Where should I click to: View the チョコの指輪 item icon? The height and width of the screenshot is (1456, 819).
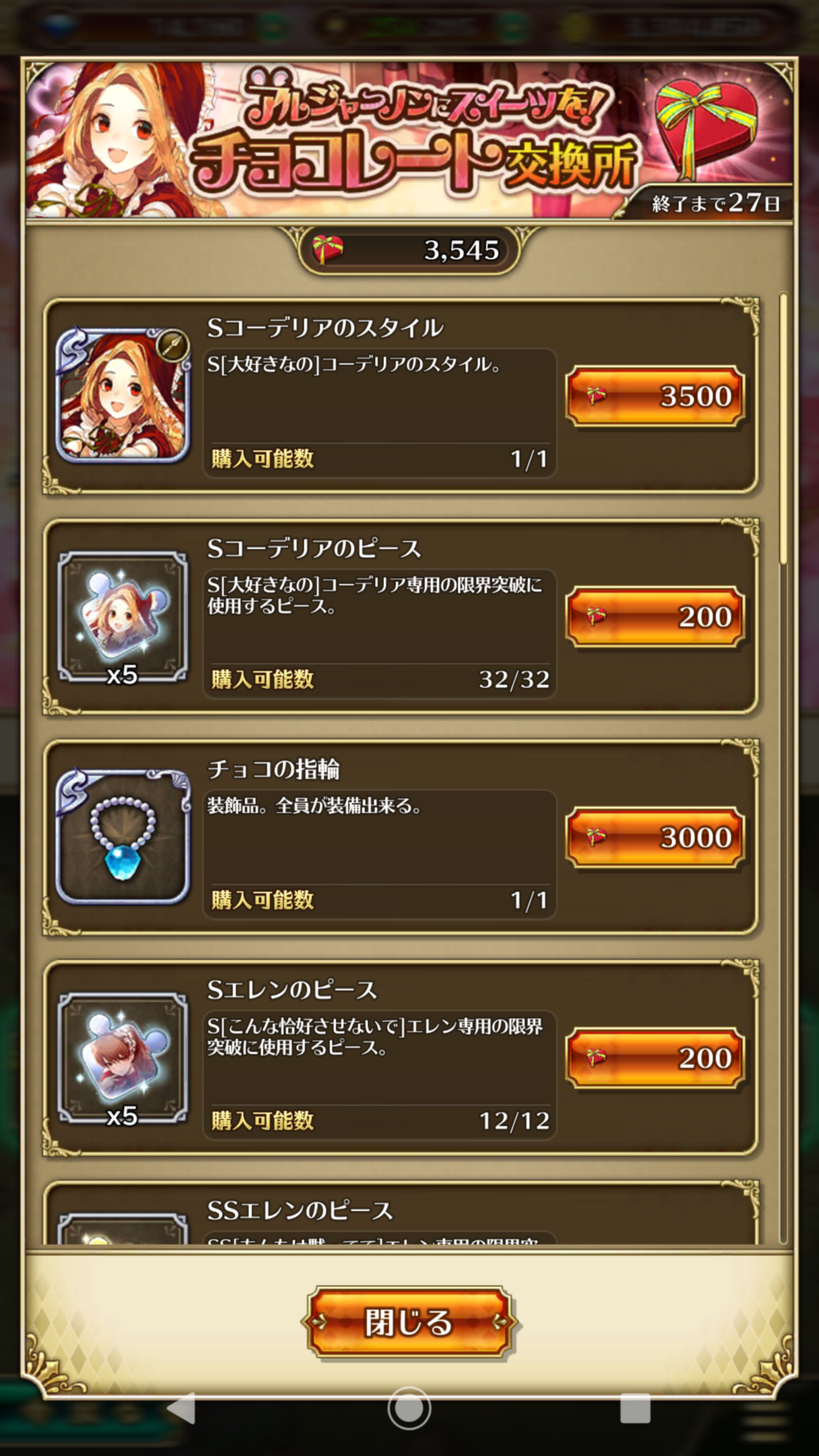tap(122, 838)
